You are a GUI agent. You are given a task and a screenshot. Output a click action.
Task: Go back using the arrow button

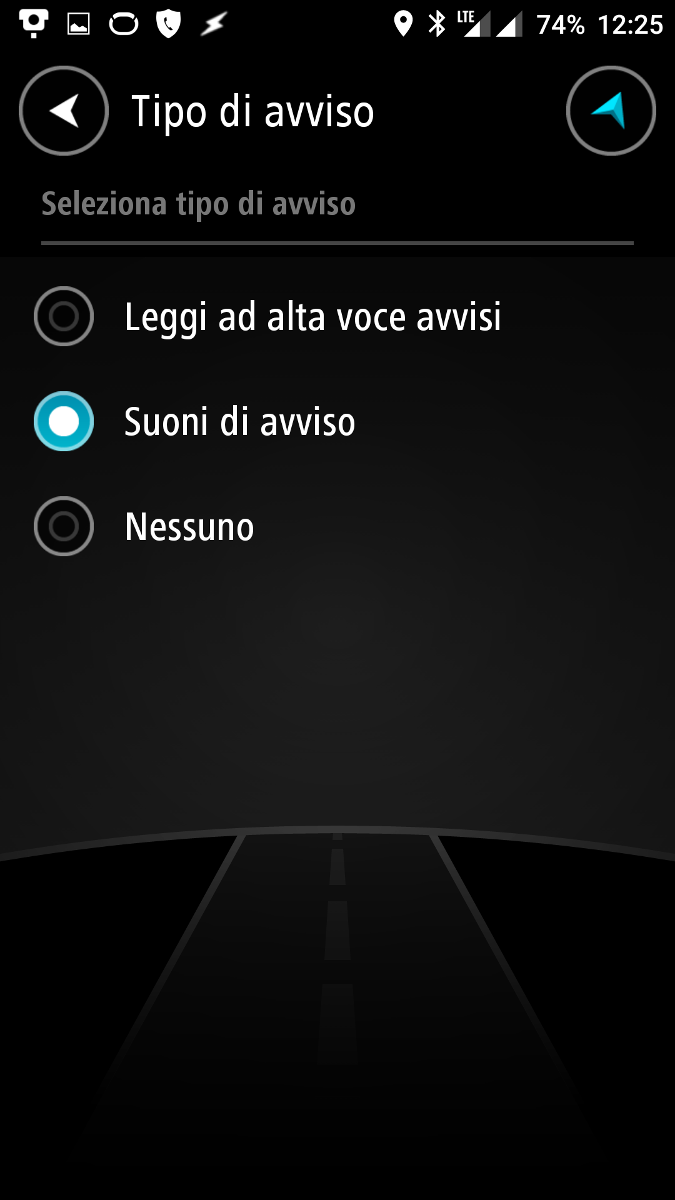tap(64, 111)
